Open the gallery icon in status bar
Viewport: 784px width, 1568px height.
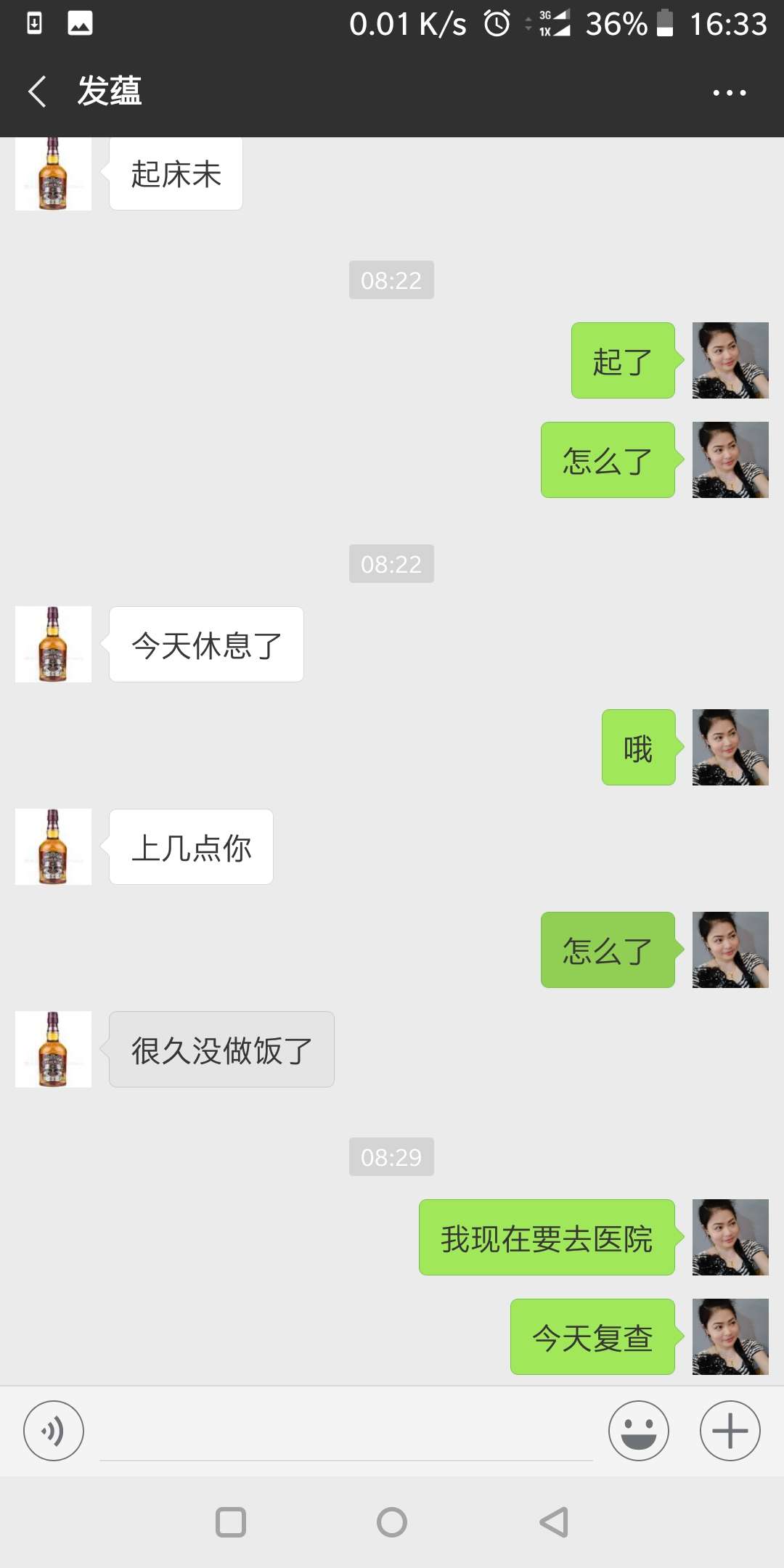(81, 23)
